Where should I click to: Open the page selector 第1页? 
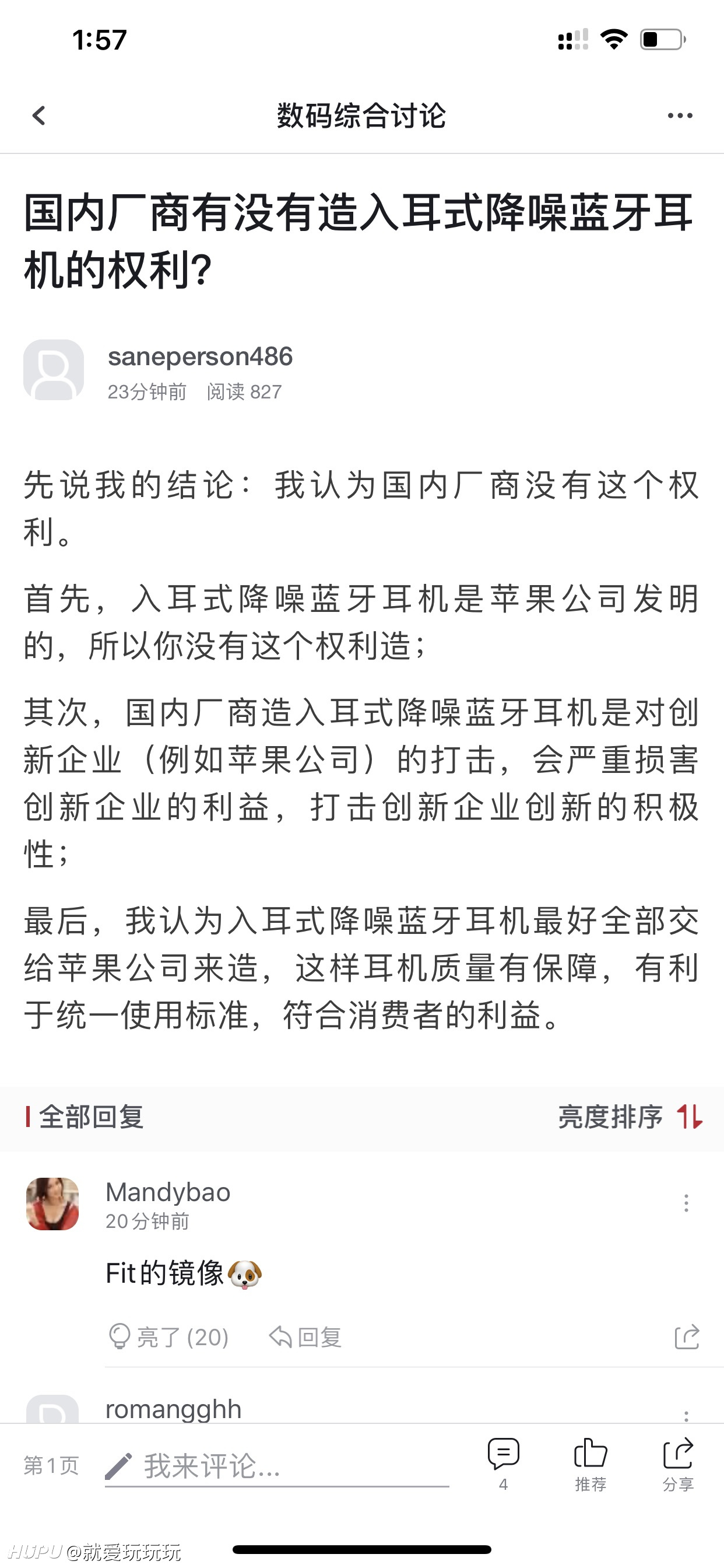point(51,1466)
